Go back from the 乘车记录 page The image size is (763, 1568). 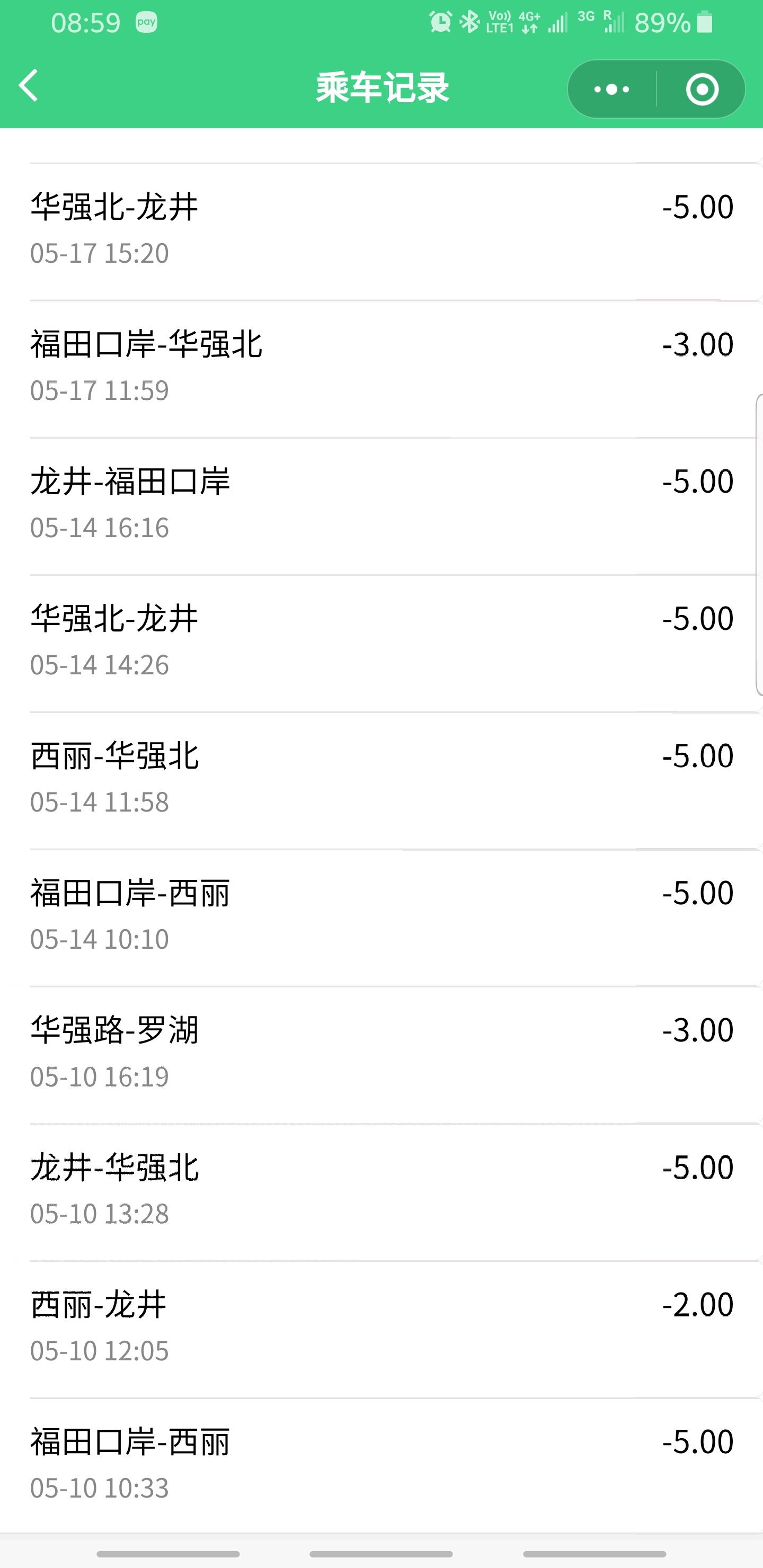[29, 86]
